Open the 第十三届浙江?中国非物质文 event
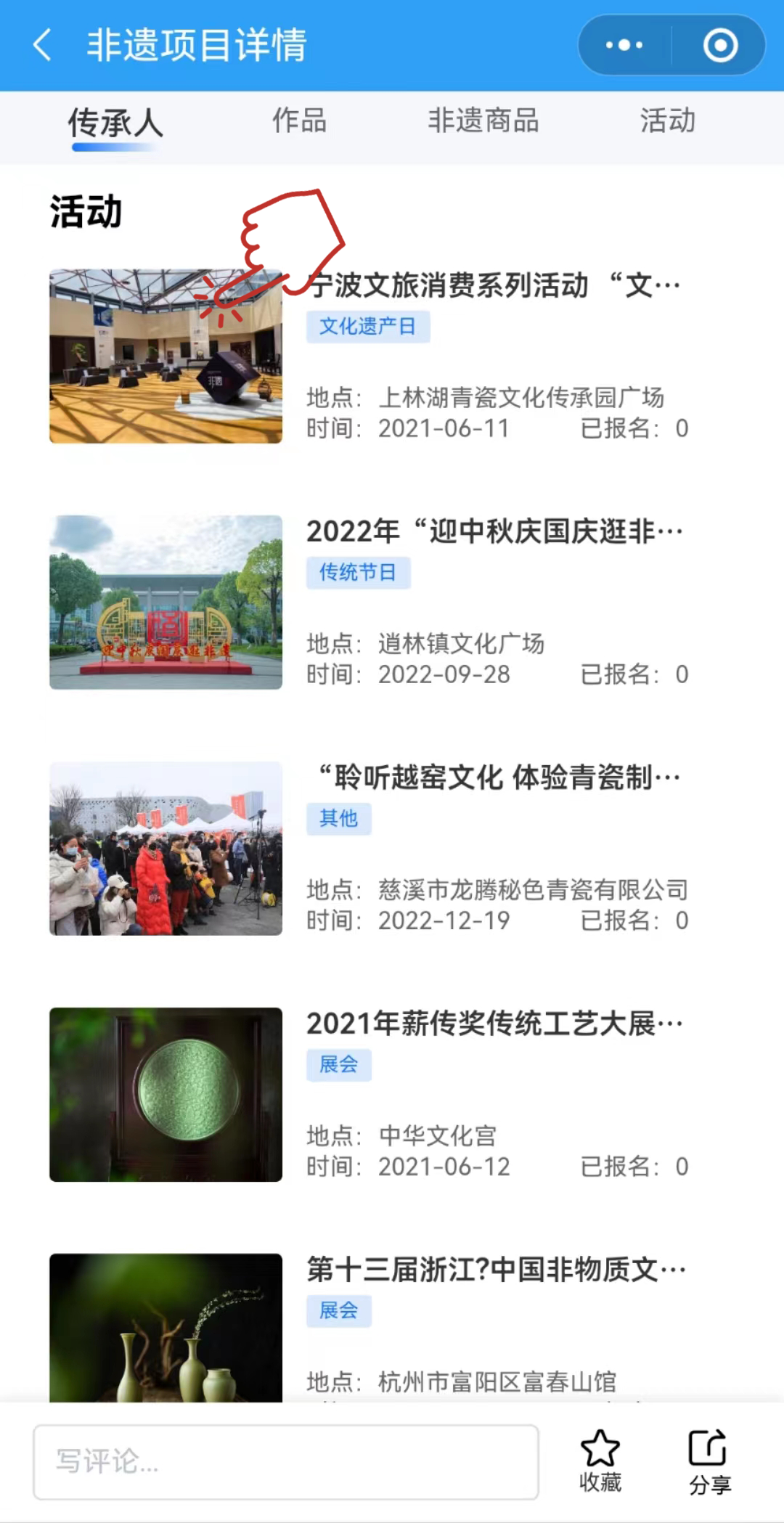 click(494, 1270)
